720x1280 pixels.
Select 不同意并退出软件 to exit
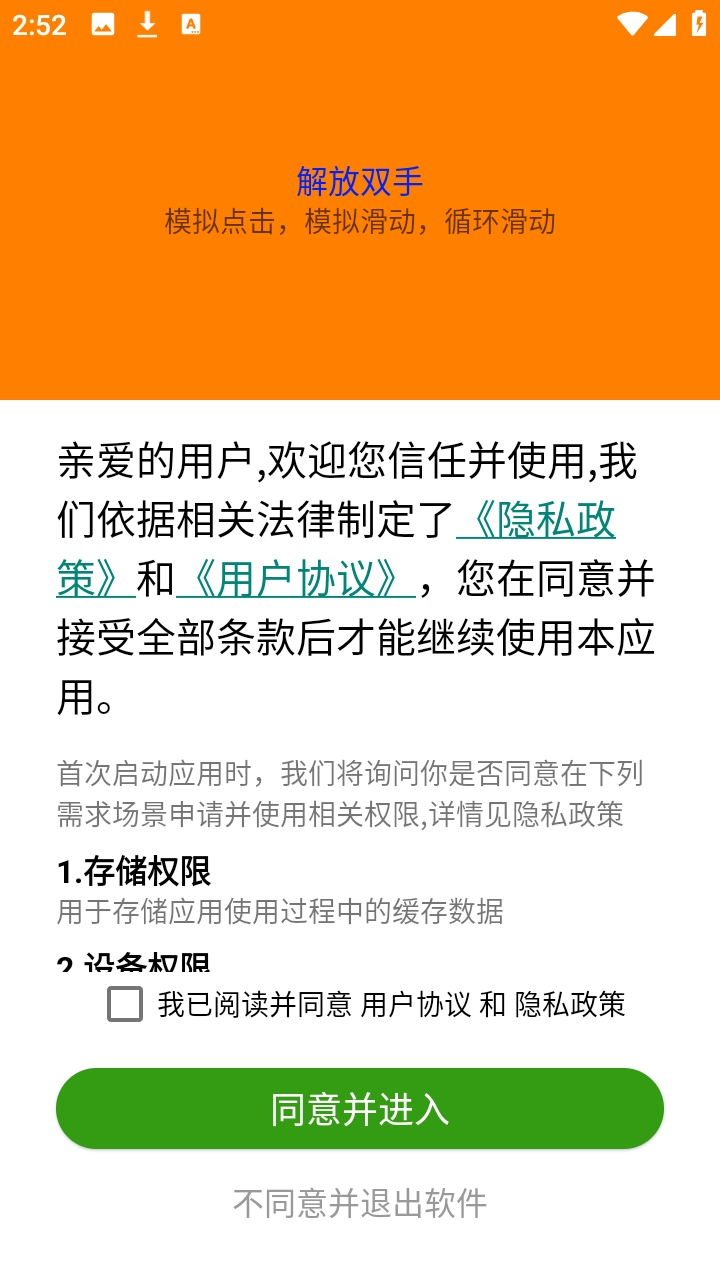pyautogui.click(x=360, y=1203)
